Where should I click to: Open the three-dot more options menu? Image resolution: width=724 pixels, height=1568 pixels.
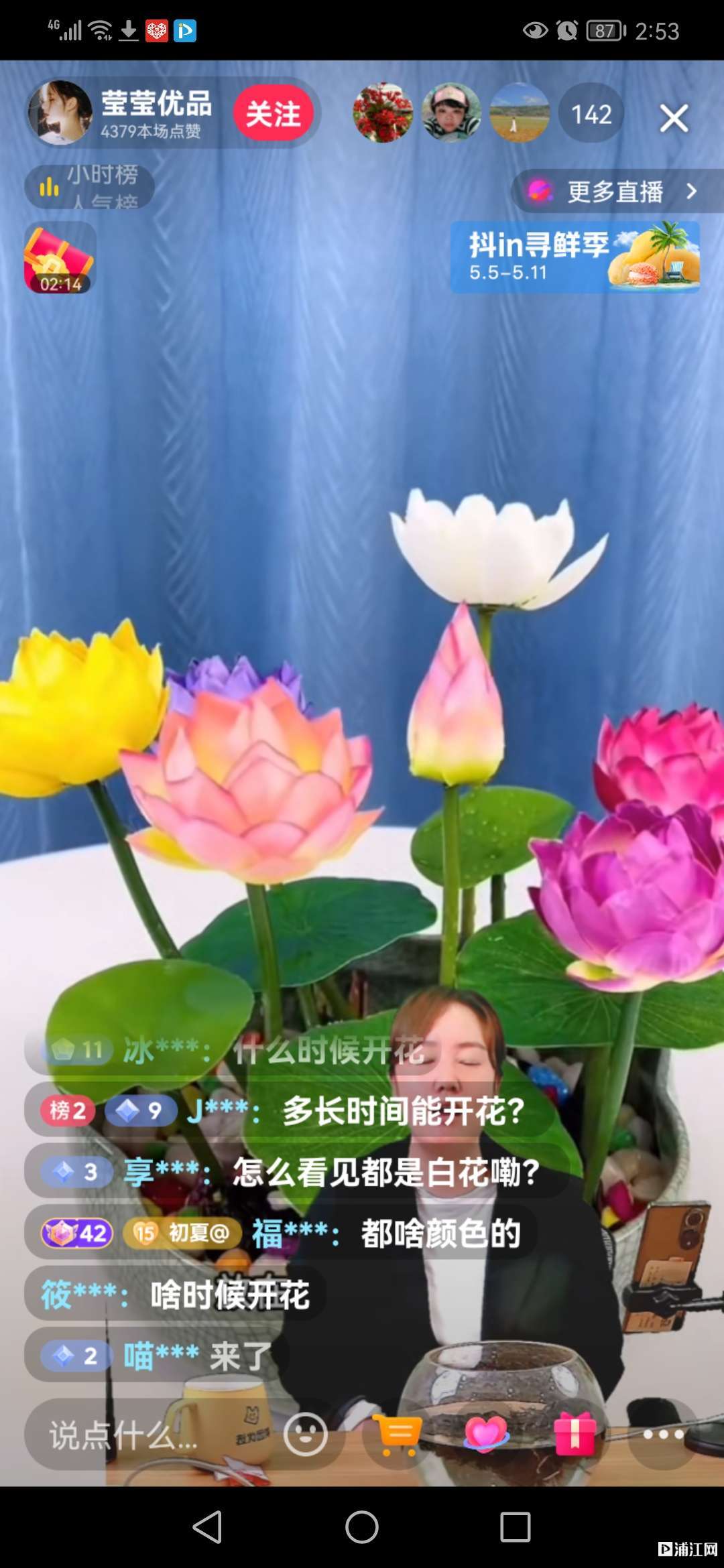pos(663,1435)
